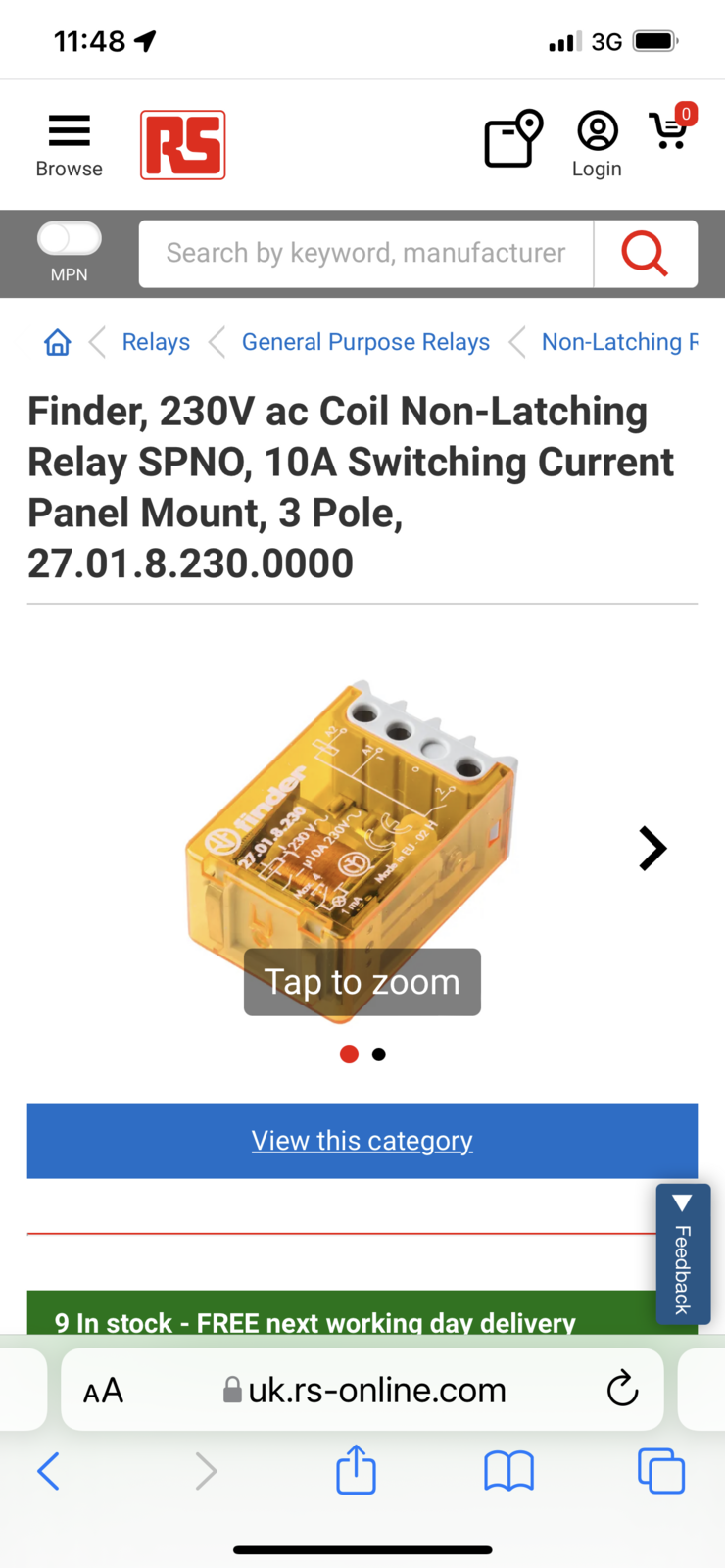Open the General Purpose Relays breadcrumb

point(365,342)
